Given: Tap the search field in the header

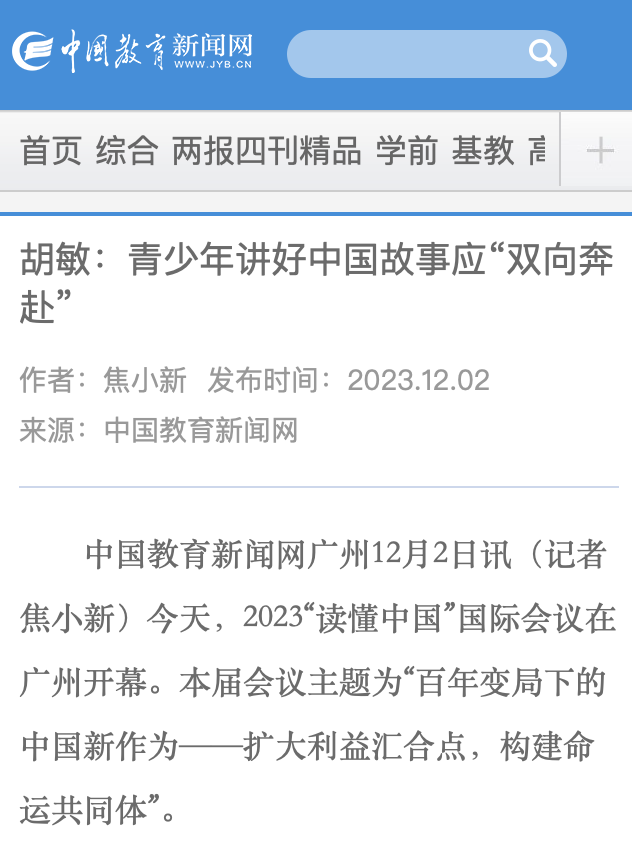Looking at the screenshot, I should 405,54.
